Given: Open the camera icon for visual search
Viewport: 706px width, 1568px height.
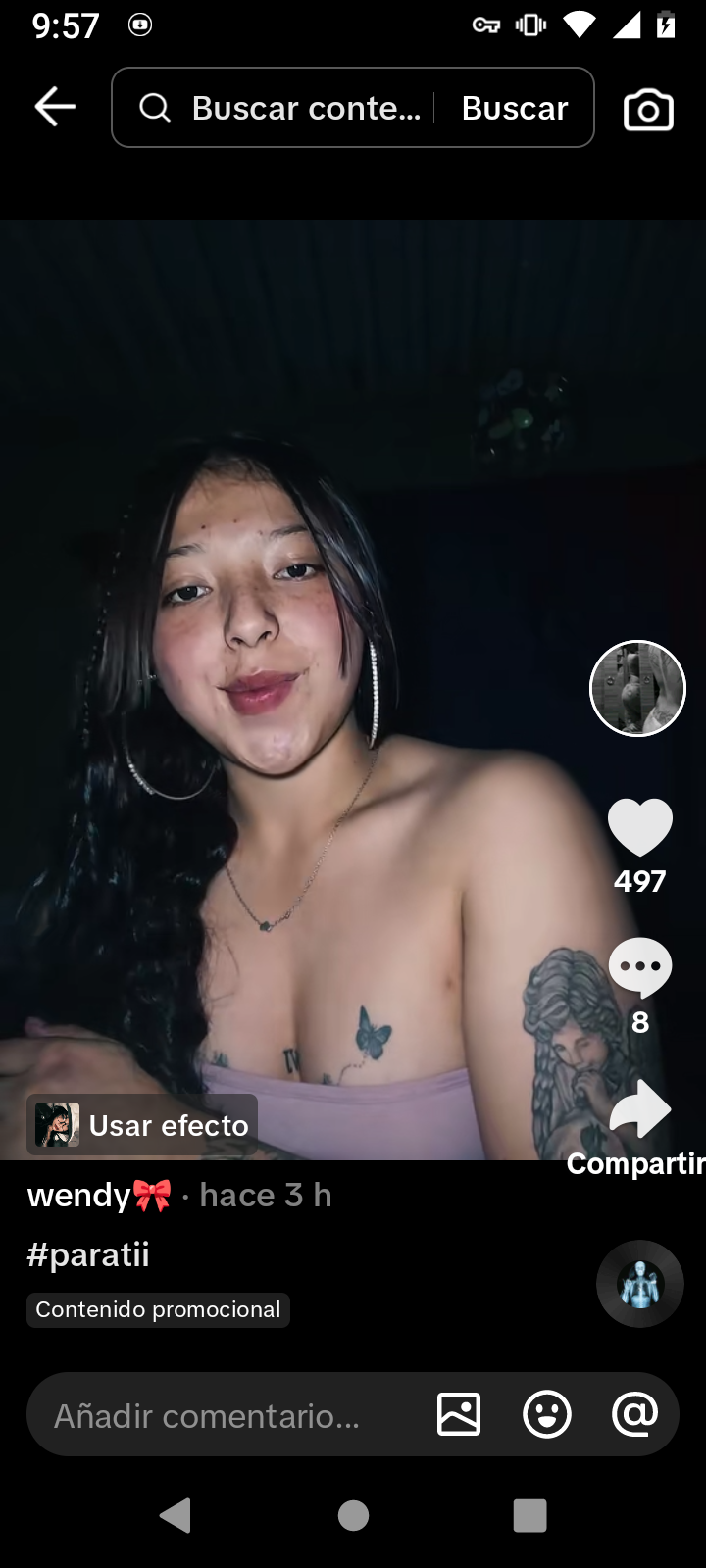Looking at the screenshot, I should pos(648,110).
